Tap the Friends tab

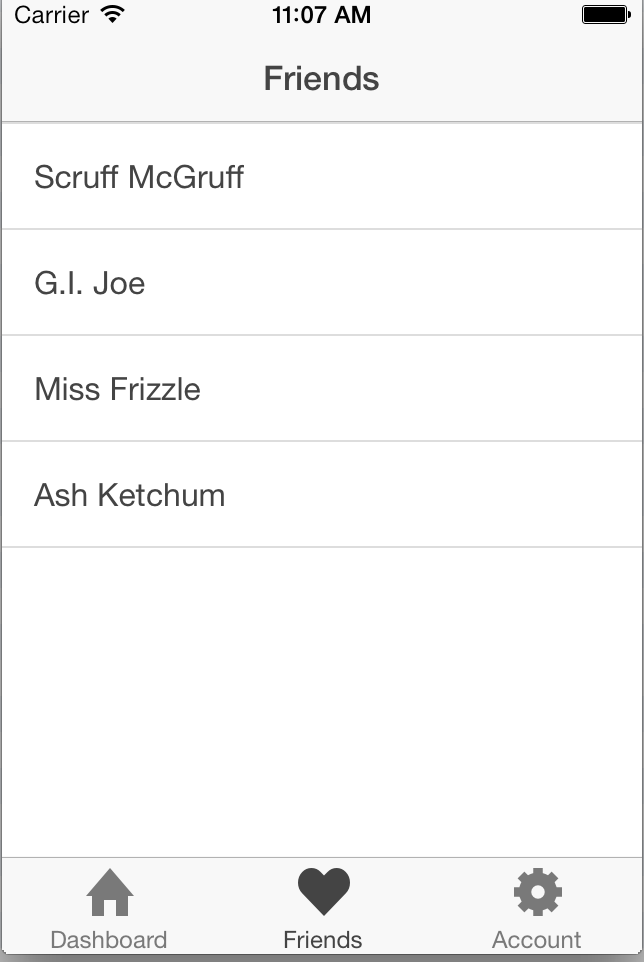coord(323,910)
